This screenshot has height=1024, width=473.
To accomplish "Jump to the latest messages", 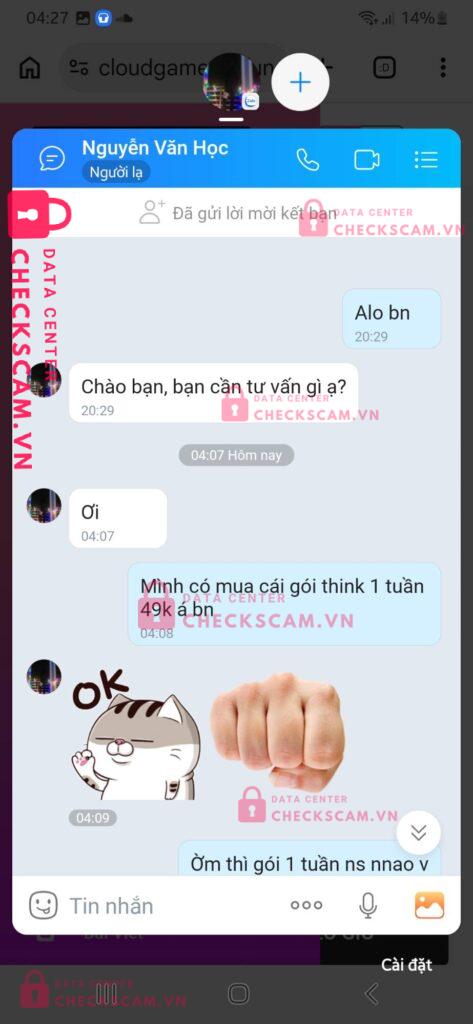I will (x=419, y=832).
